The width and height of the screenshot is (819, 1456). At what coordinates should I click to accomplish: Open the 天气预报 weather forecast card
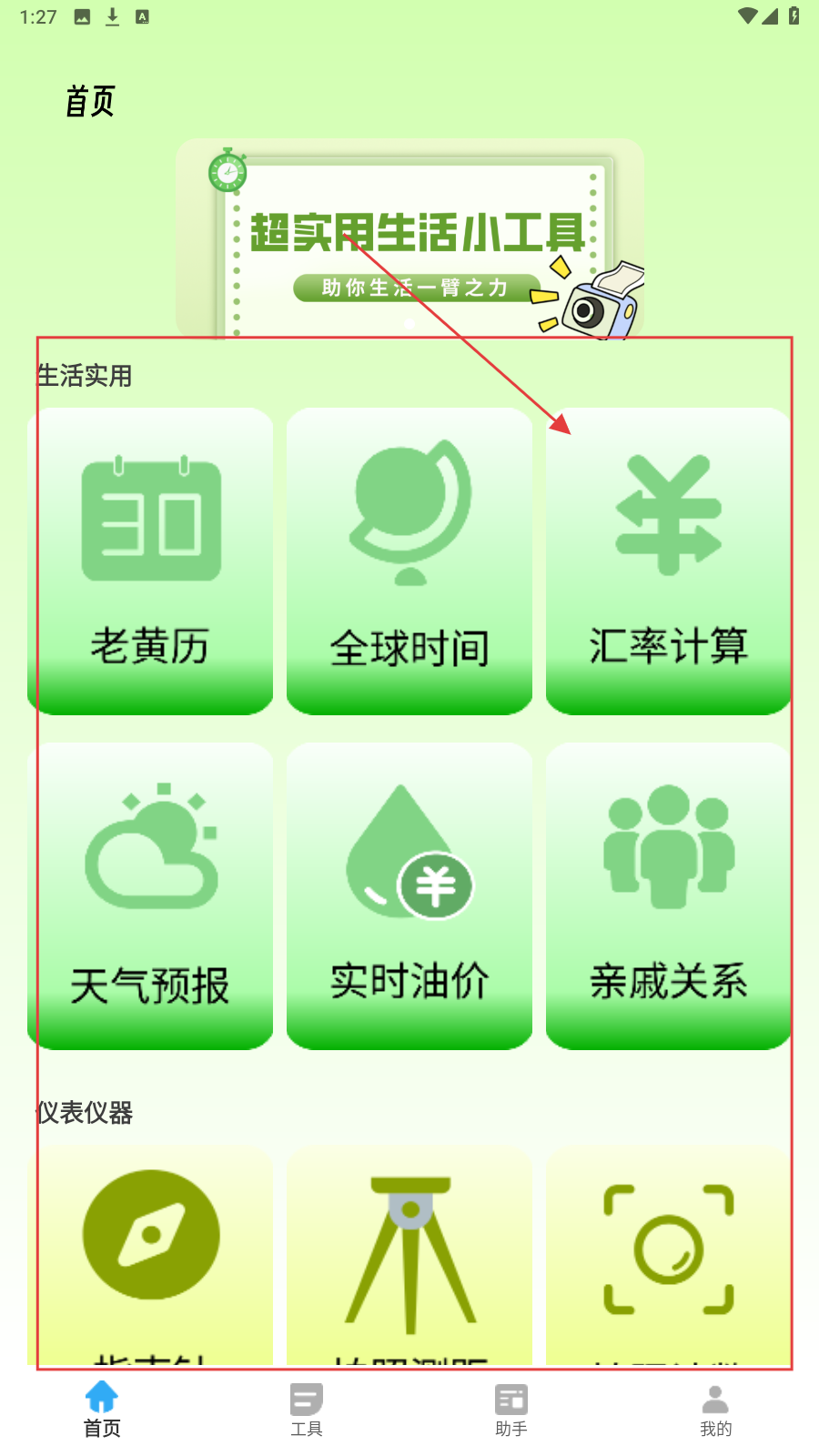pos(150,895)
